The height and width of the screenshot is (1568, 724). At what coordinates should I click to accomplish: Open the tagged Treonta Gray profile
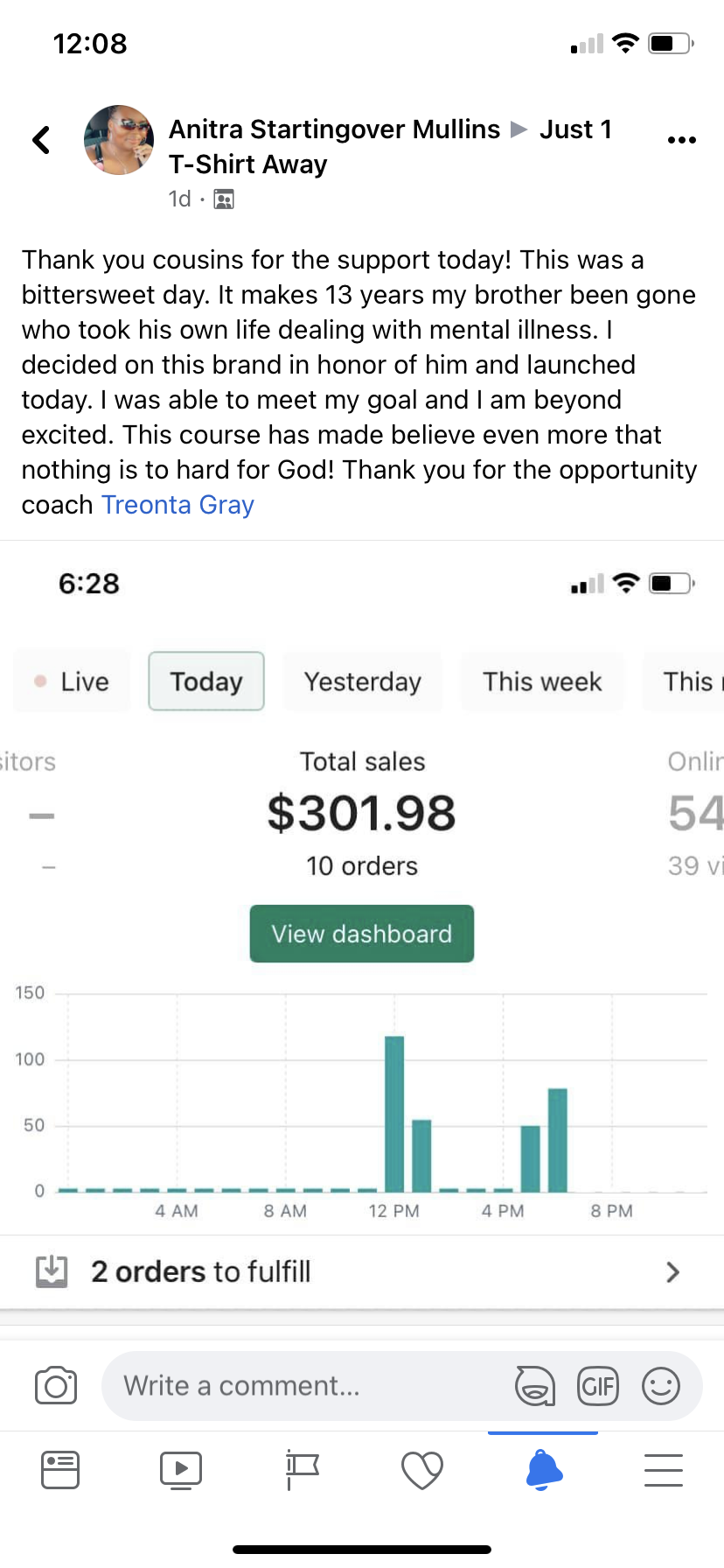tap(178, 505)
